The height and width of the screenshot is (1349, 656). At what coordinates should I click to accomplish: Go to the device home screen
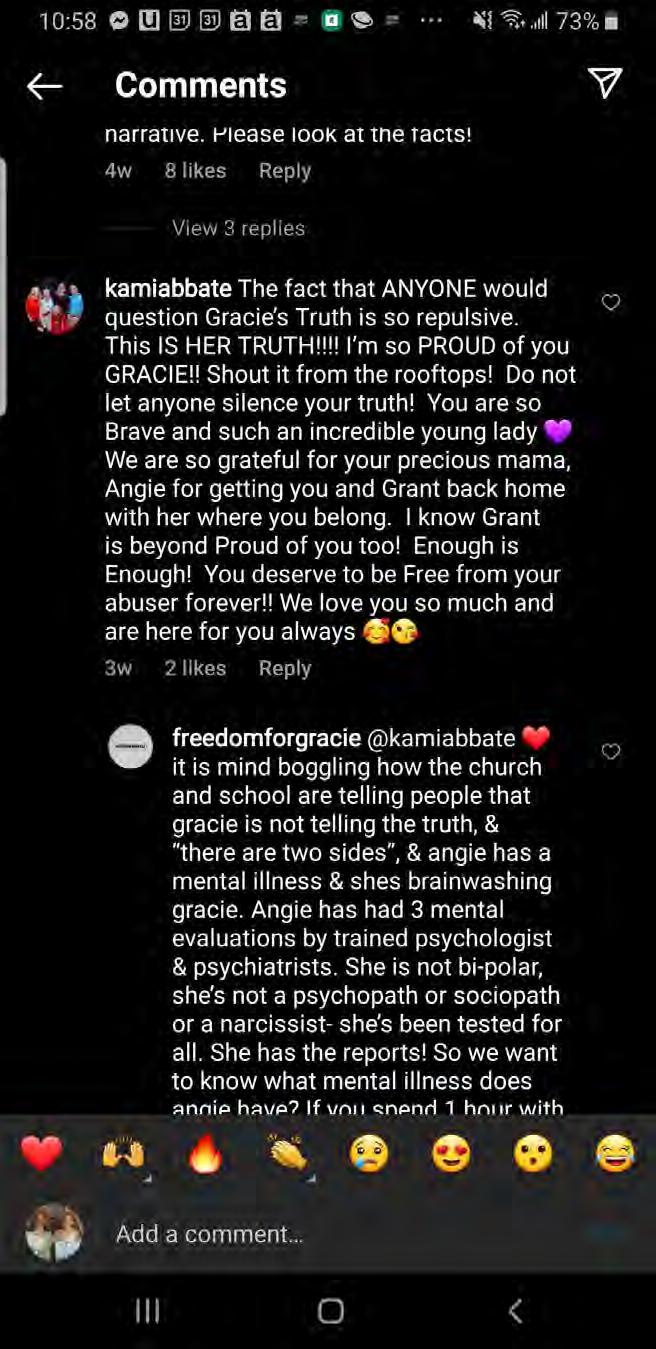[x=330, y=1311]
